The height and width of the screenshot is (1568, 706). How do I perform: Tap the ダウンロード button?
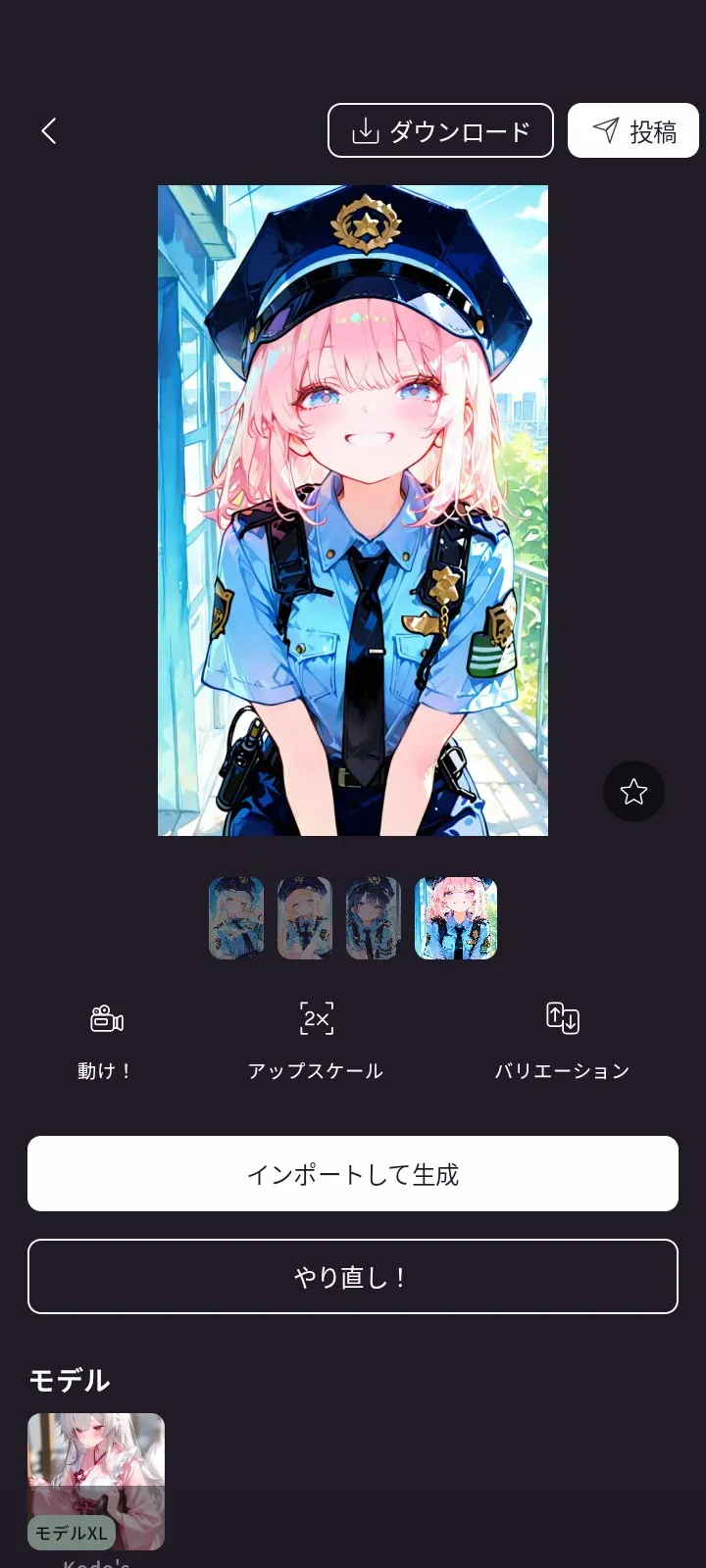pyautogui.click(x=440, y=131)
